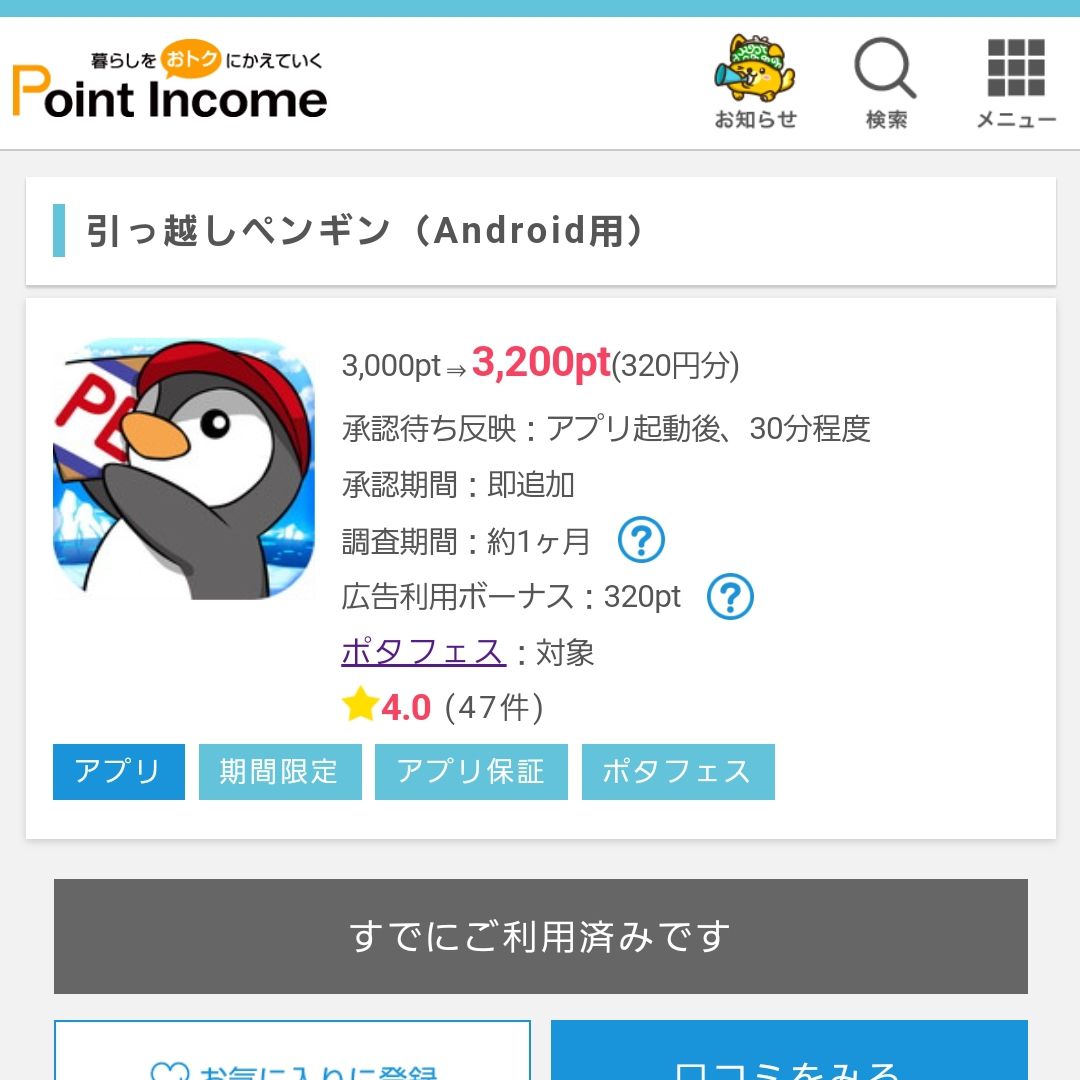The height and width of the screenshot is (1080, 1080).
Task: Select the 期間限定 tag
Action: point(280,772)
